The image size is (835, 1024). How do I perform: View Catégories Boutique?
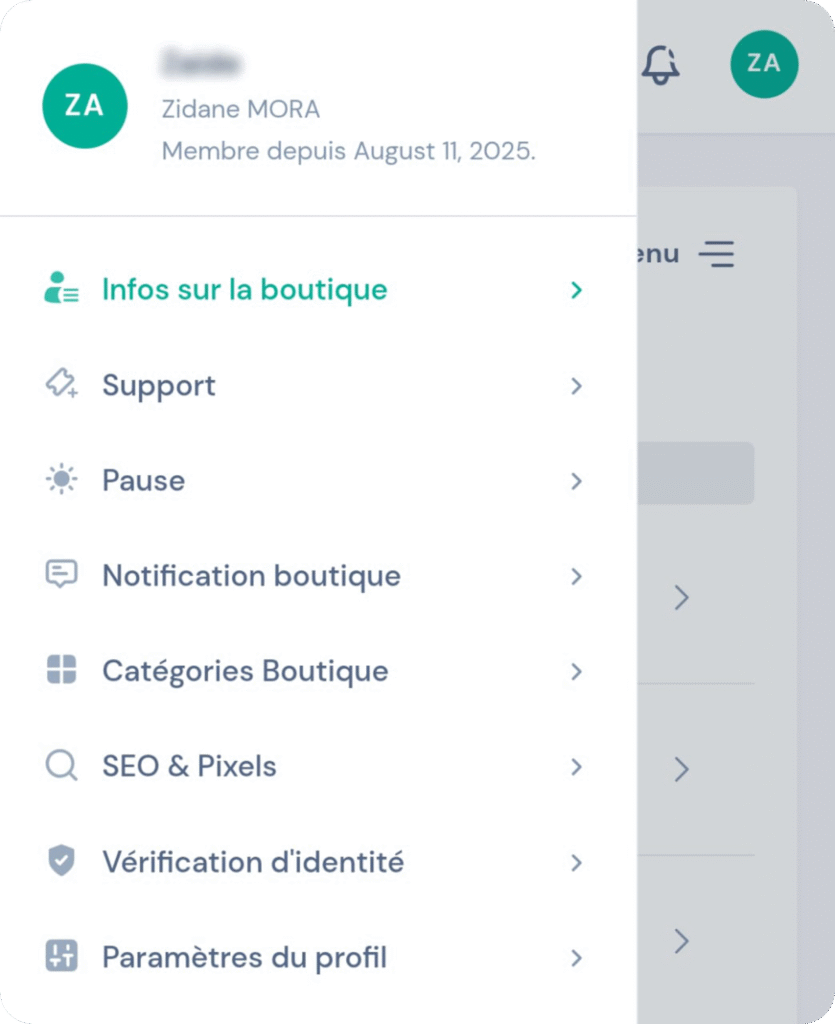tap(245, 671)
